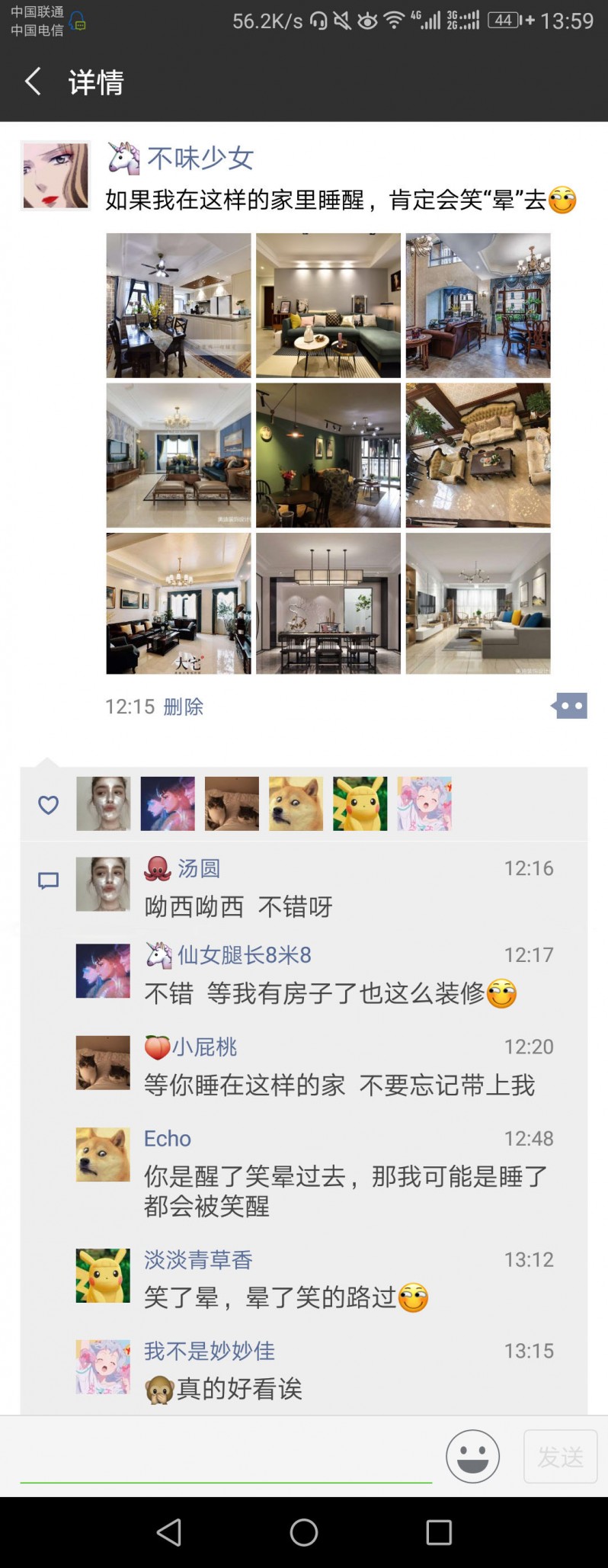
Task: Open the emoji picker
Action: coord(472,1456)
